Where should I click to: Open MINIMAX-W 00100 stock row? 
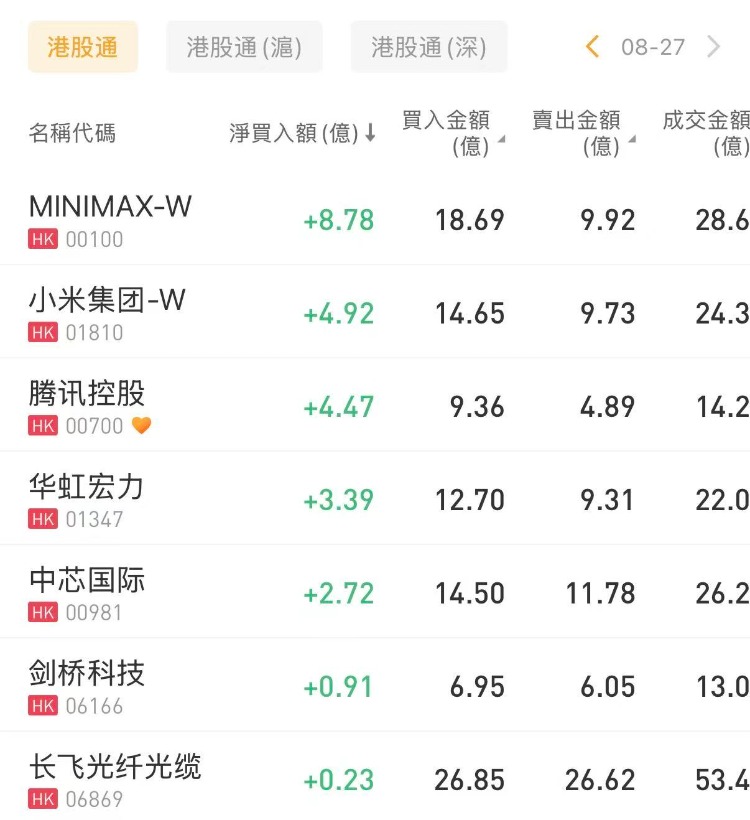[375, 220]
